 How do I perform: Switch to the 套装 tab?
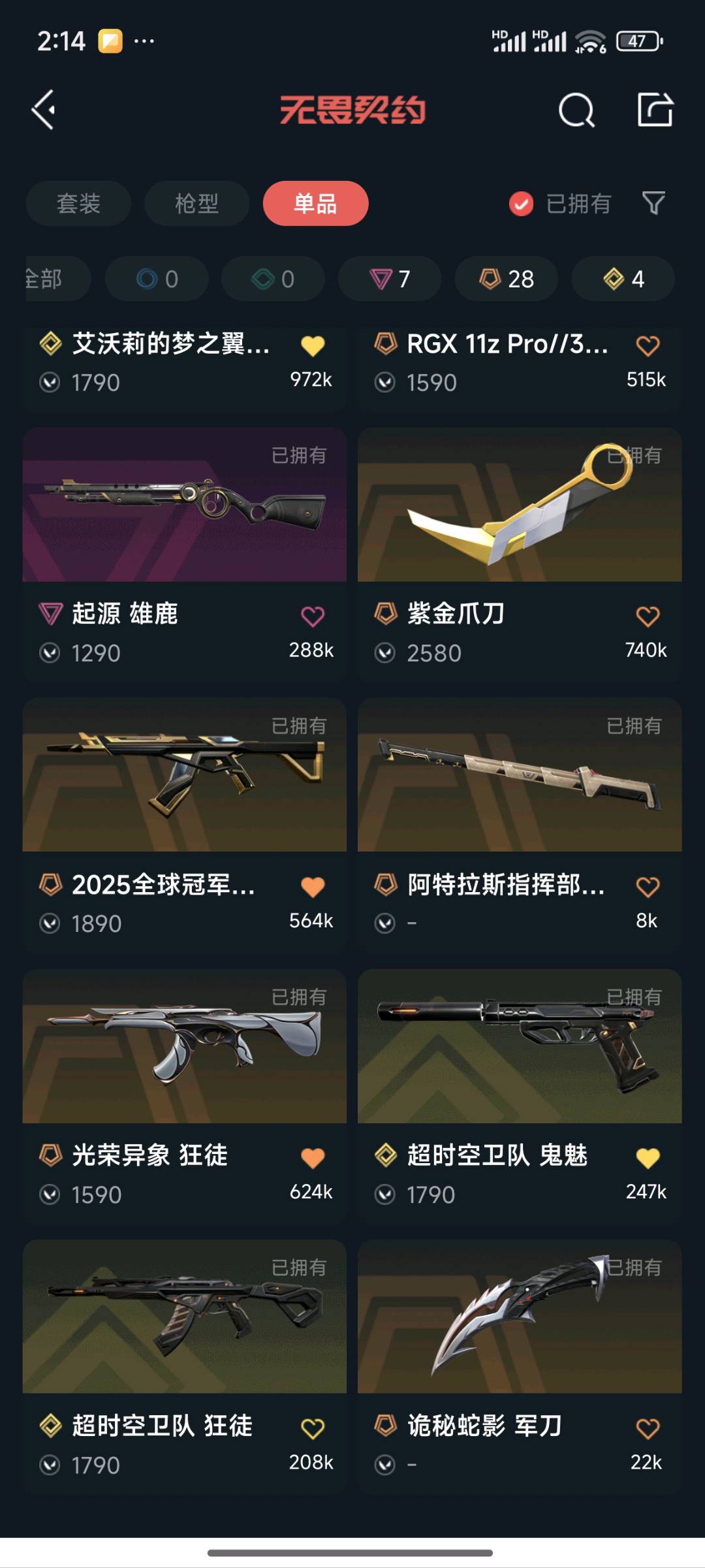[78, 204]
